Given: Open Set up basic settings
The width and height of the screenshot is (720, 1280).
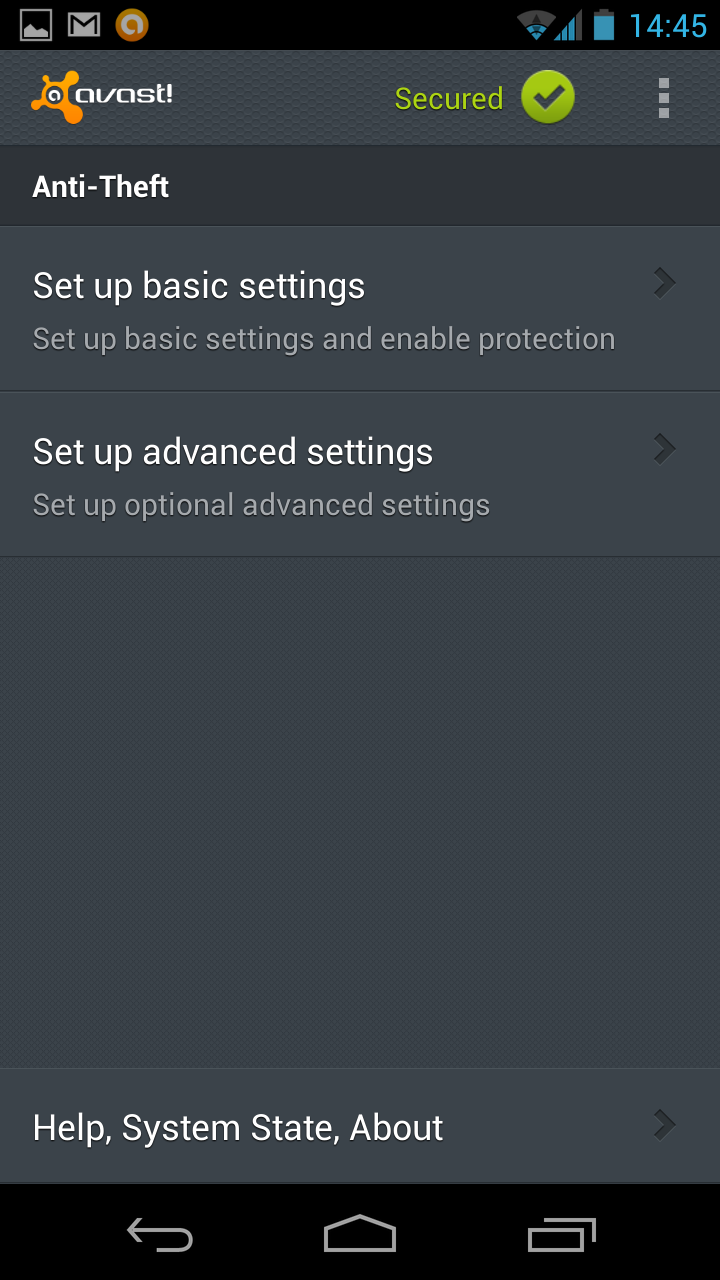Looking at the screenshot, I should 360,309.
